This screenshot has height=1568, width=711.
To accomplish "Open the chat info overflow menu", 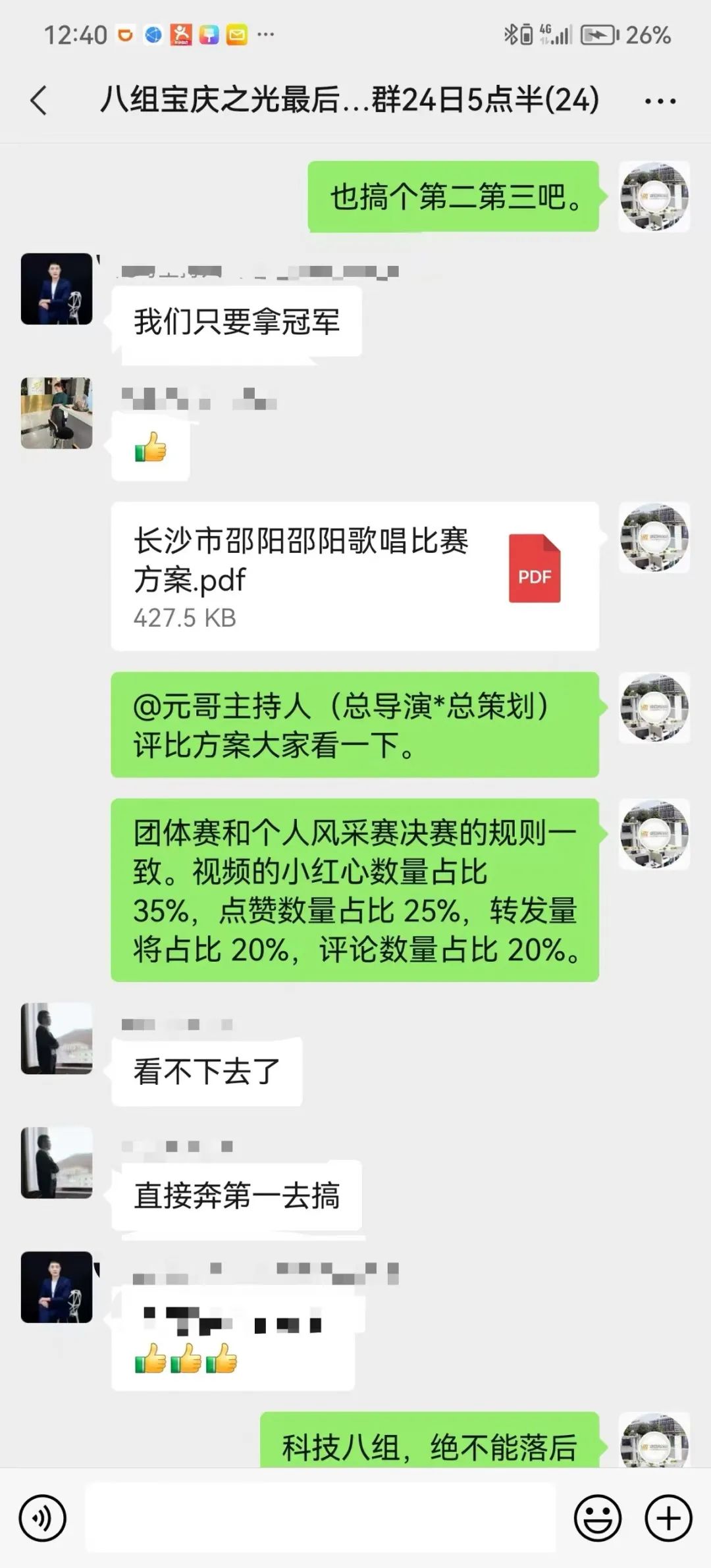I will (x=660, y=101).
